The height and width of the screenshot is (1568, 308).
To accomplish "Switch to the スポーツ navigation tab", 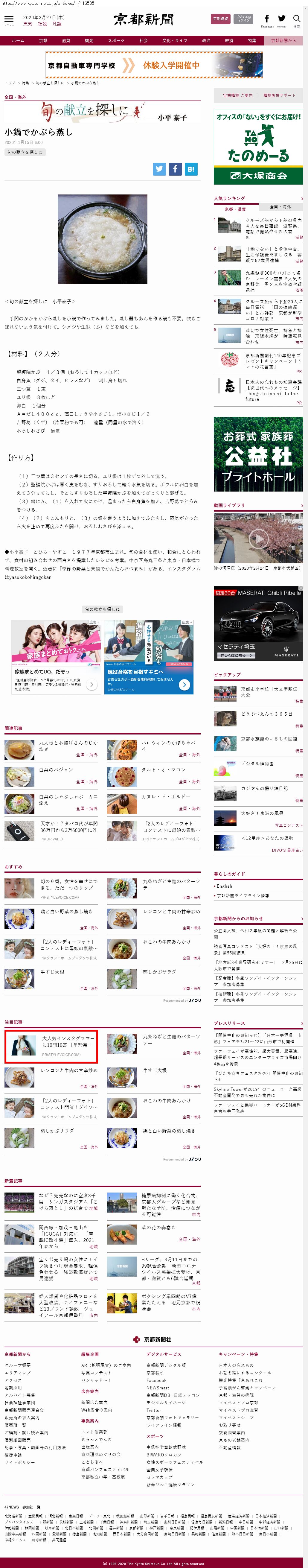I will point(116,41).
